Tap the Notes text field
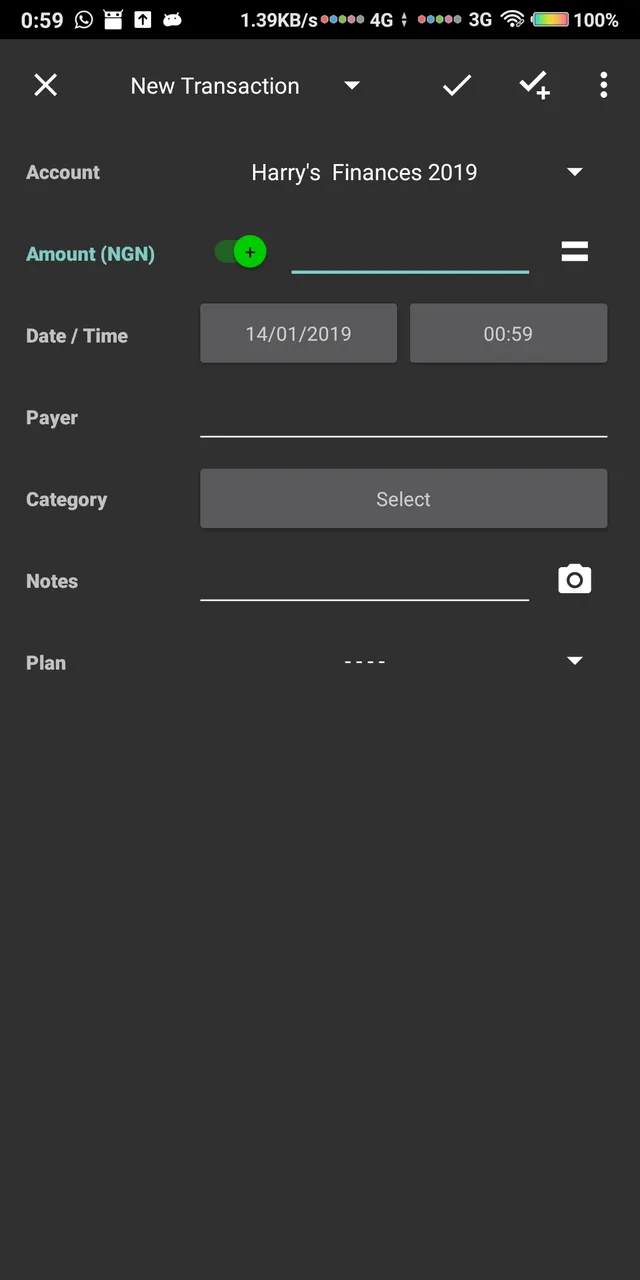The height and width of the screenshot is (1280, 640). 364,580
